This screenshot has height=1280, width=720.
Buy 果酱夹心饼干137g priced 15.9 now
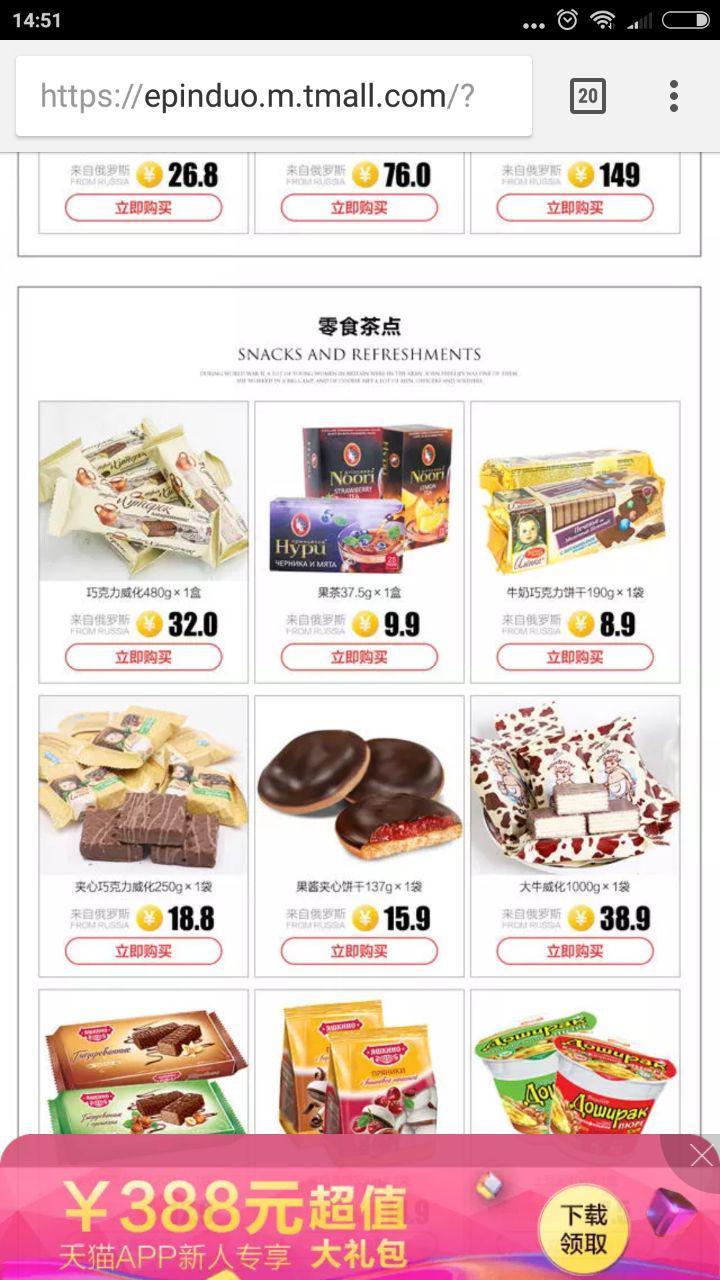[x=359, y=951]
